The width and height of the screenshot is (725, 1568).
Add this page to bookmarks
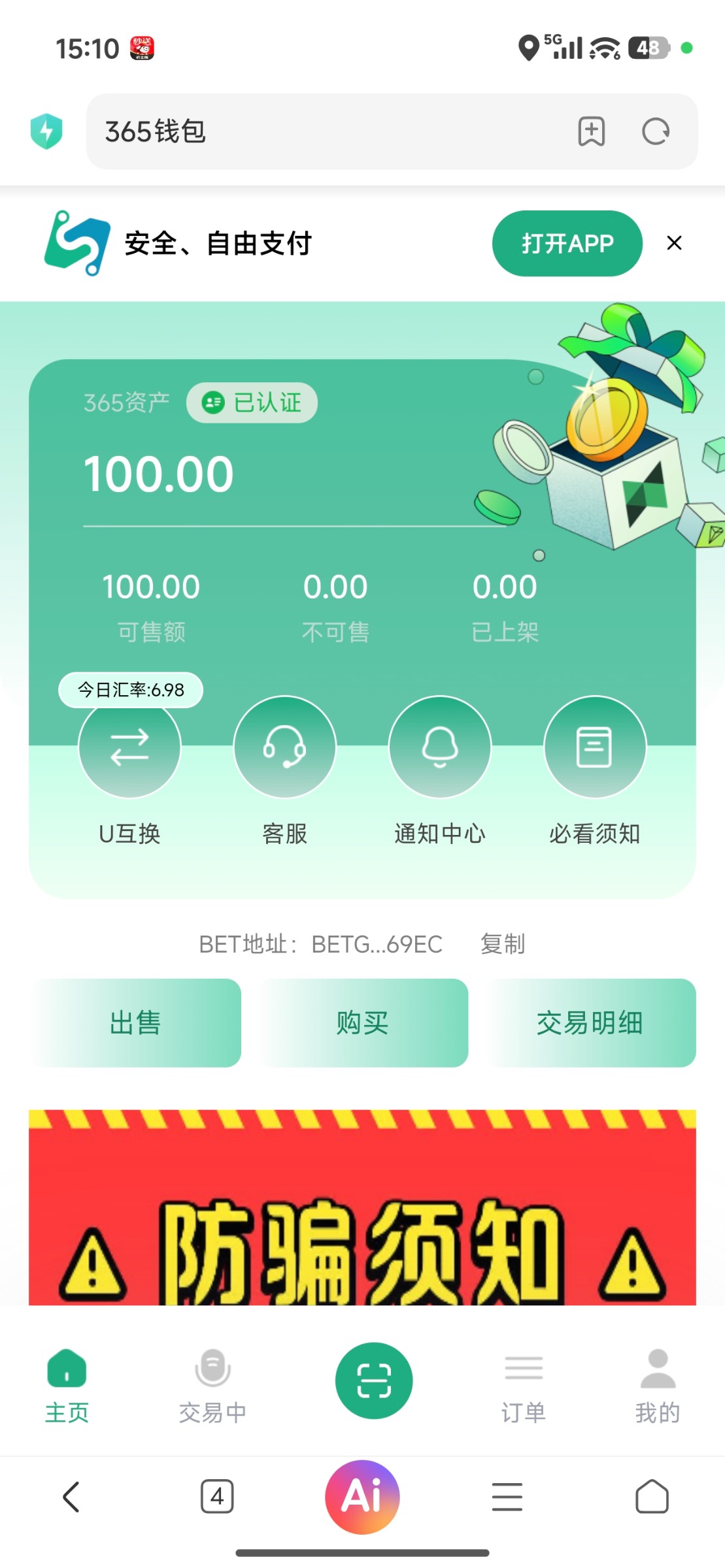coord(591,131)
